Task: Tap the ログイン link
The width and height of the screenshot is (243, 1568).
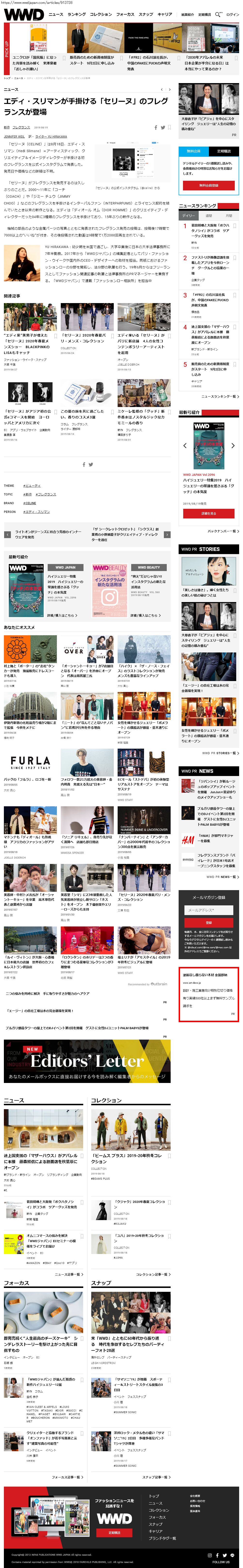Action: pos(232,14)
